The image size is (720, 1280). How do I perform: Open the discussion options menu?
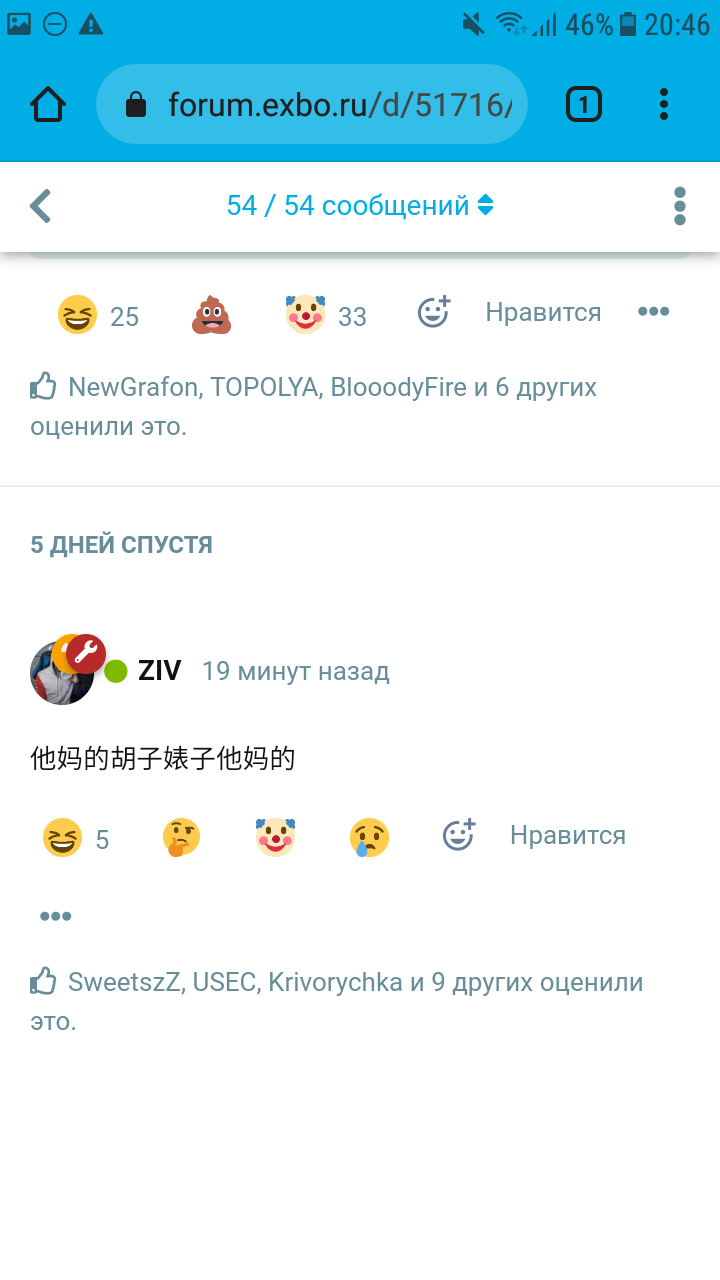[x=680, y=206]
